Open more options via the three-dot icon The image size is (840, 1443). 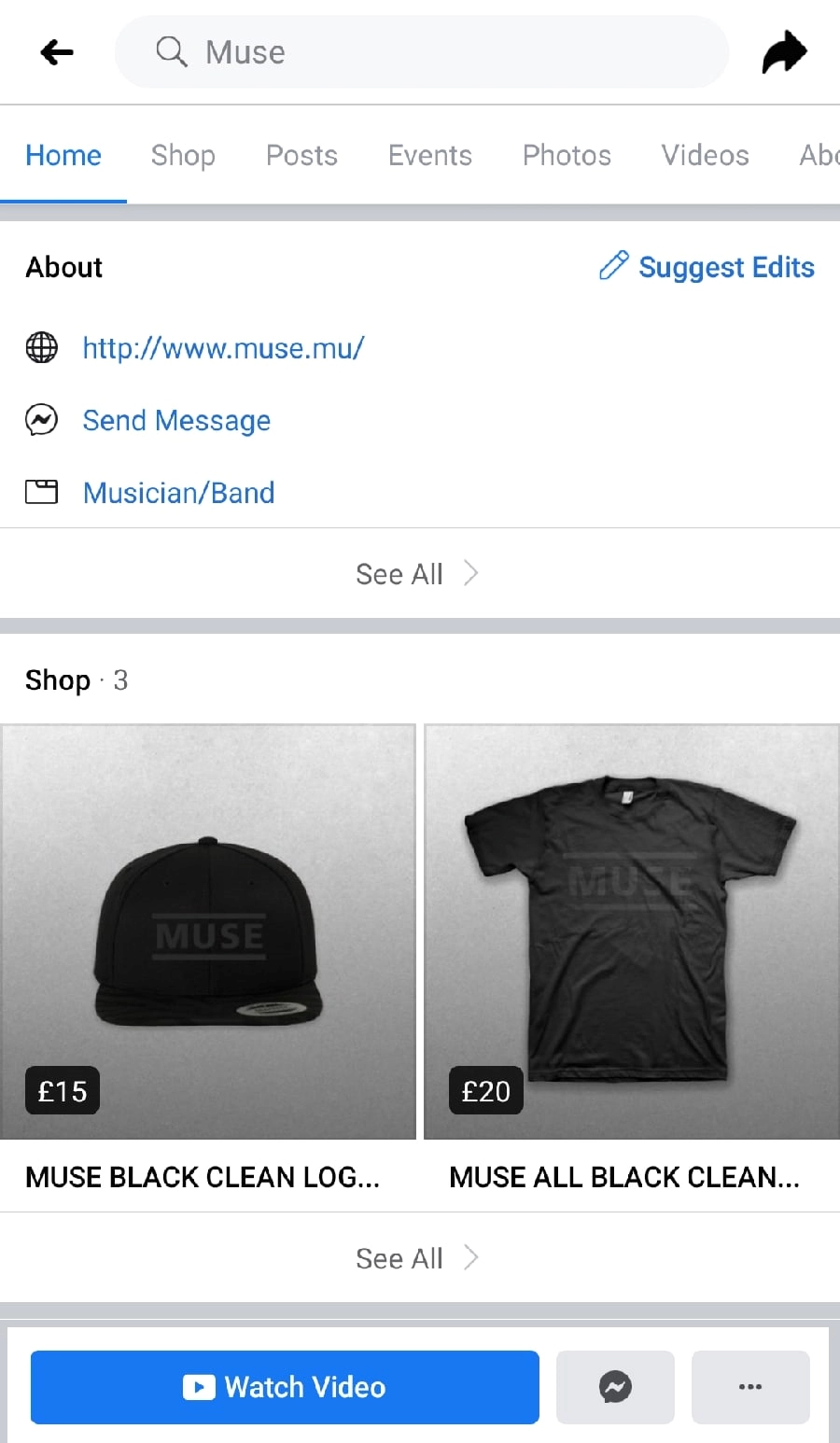click(750, 1387)
